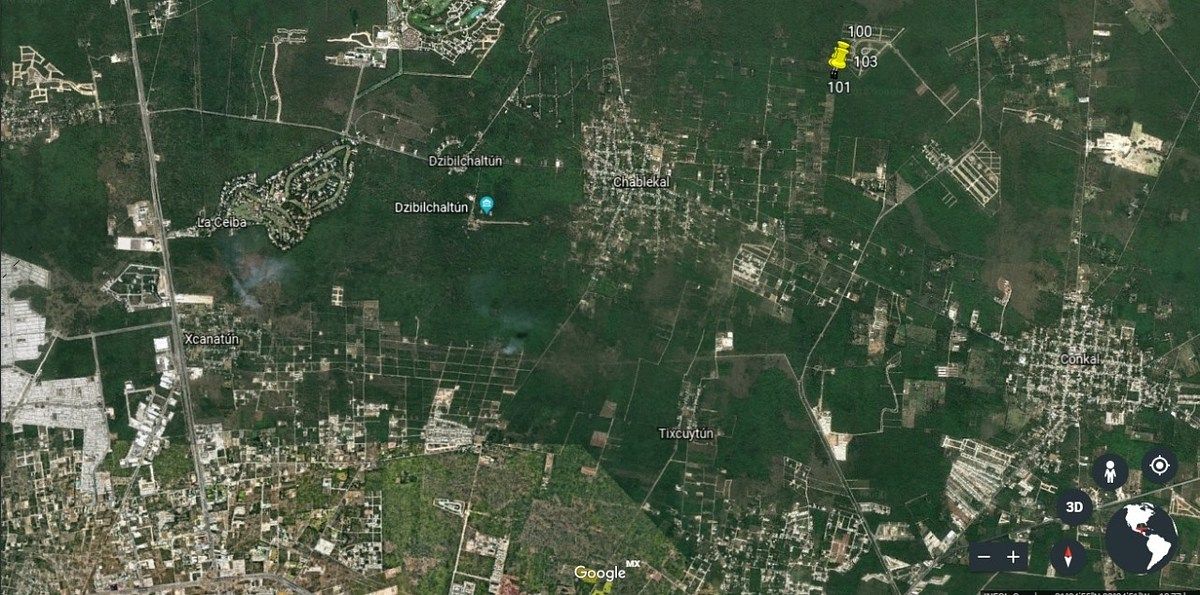
Task: Zoom in with the plus button
Action: [x=1014, y=557]
